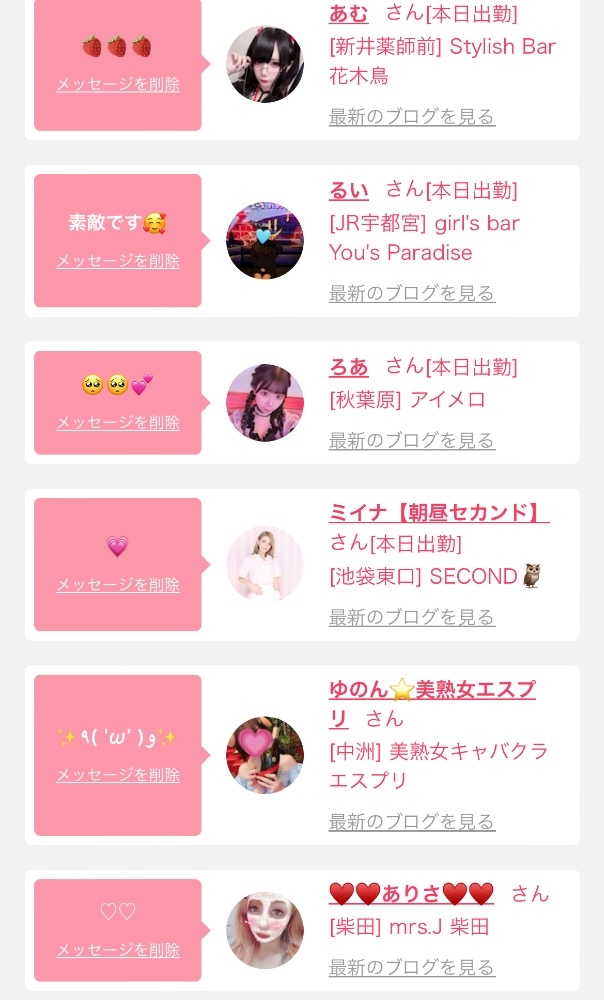This screenshot has width=604, height=1000.
Task: Delete the 素敵です message to るい
Action: point(118,261)
